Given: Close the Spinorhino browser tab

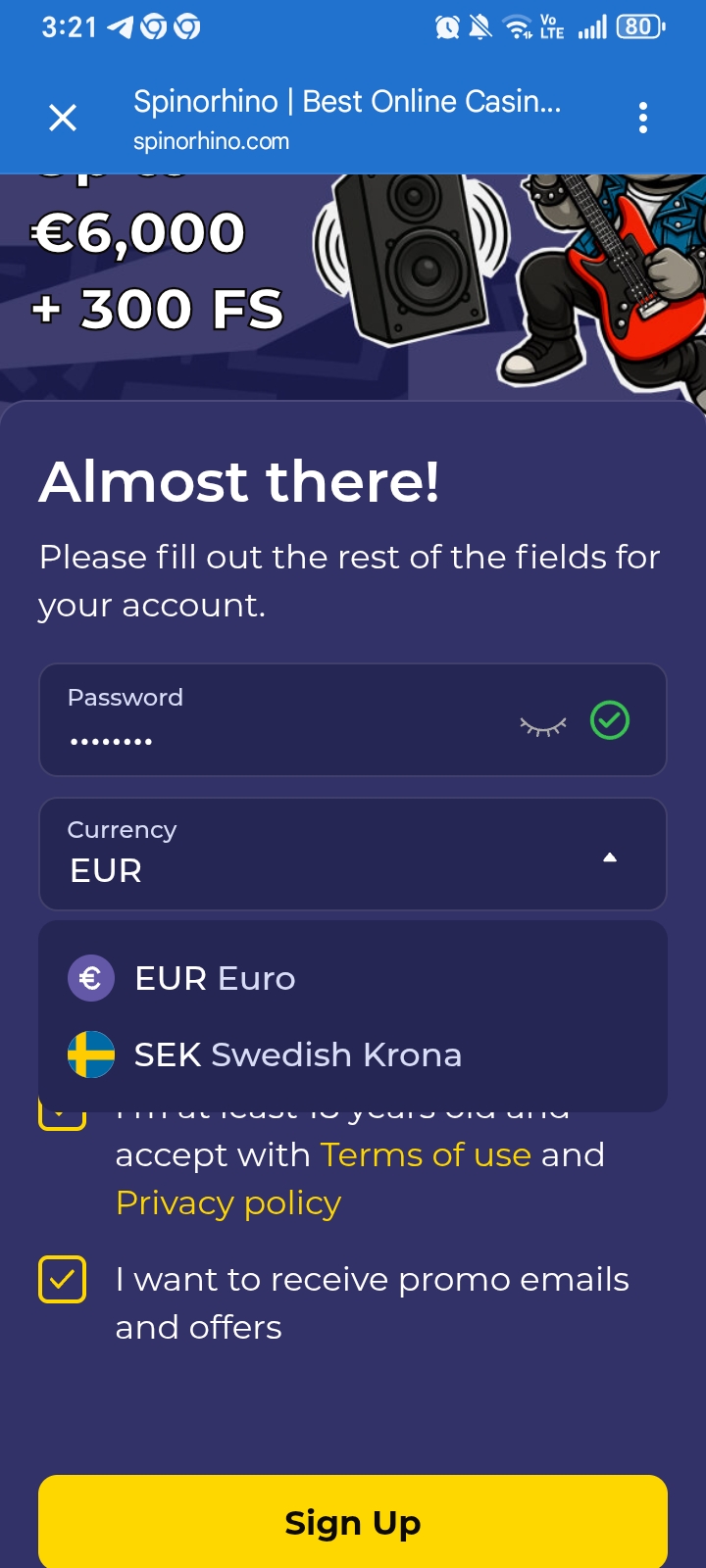Looking at the screenshot, I should (x=63, y=119).
